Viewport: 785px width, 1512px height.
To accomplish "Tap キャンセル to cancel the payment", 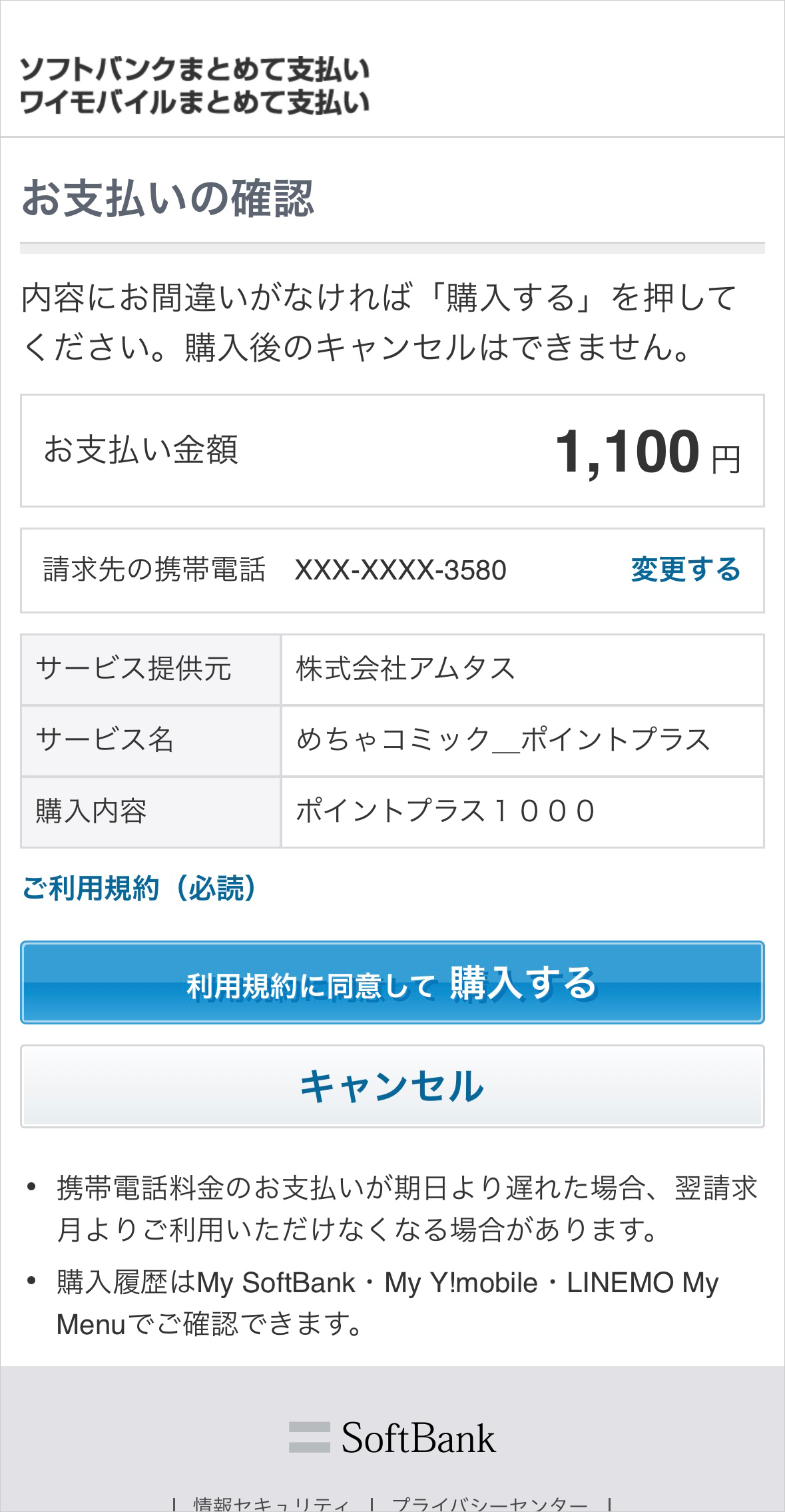I will tap(392, 1086).
